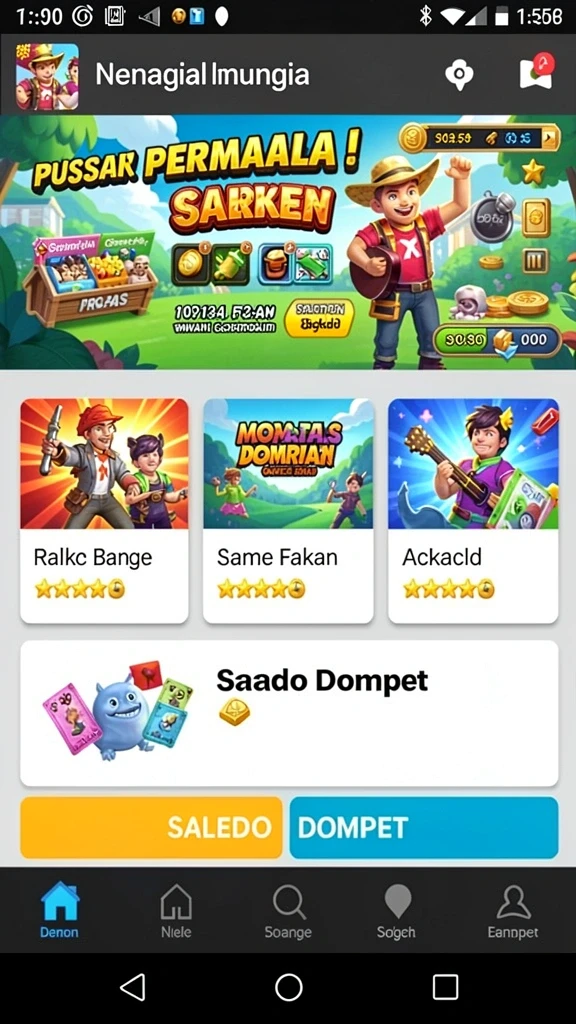
Task: Switch to the Niele tab
Action: coord(176,911)
